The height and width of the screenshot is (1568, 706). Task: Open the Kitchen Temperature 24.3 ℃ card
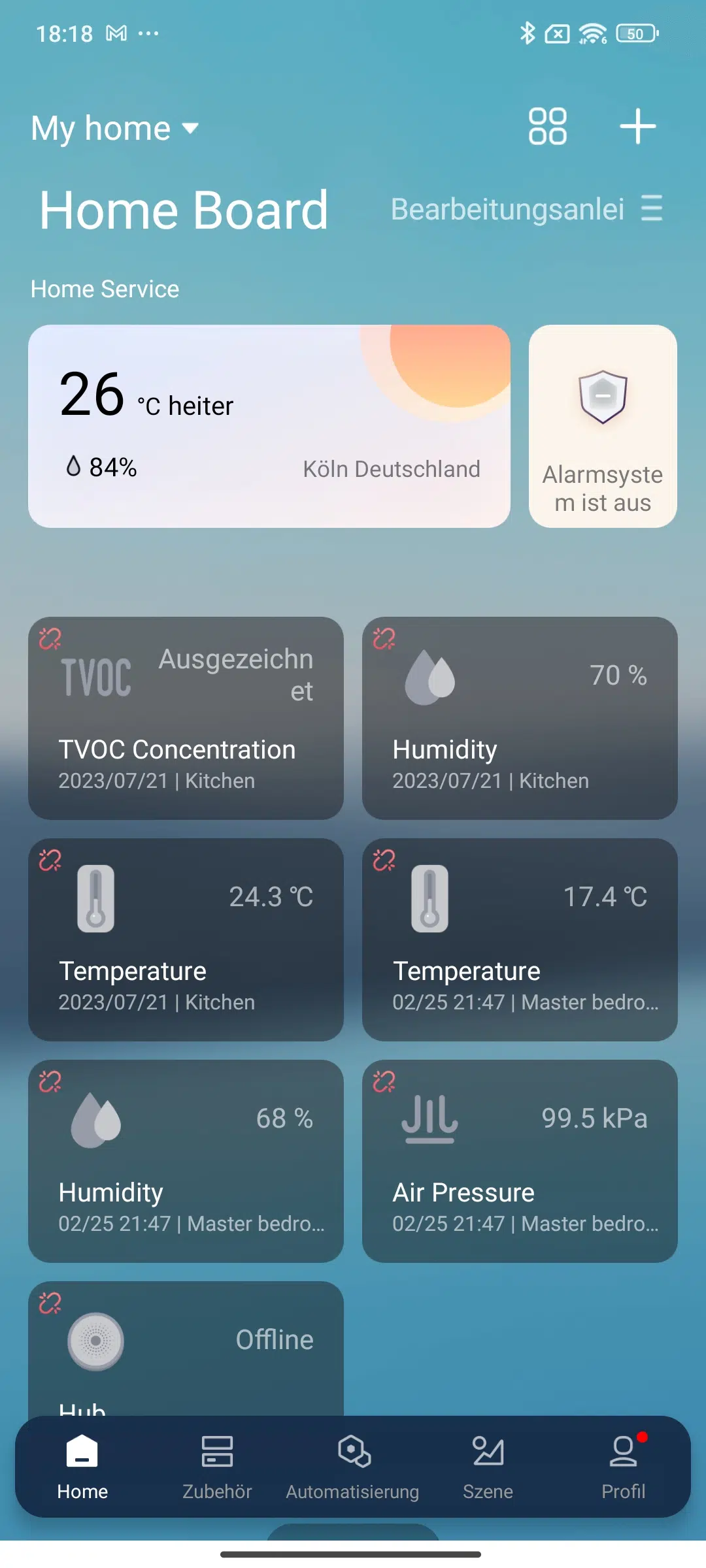coord(186,939)
